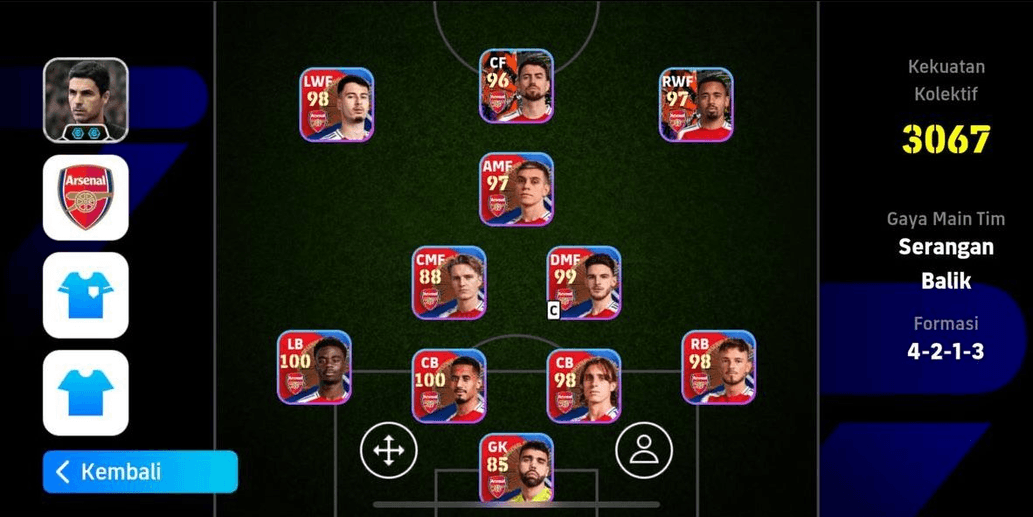1033x517 pixels.
Task: Select the CB 100 player card
Action: (x=449, y=385)
